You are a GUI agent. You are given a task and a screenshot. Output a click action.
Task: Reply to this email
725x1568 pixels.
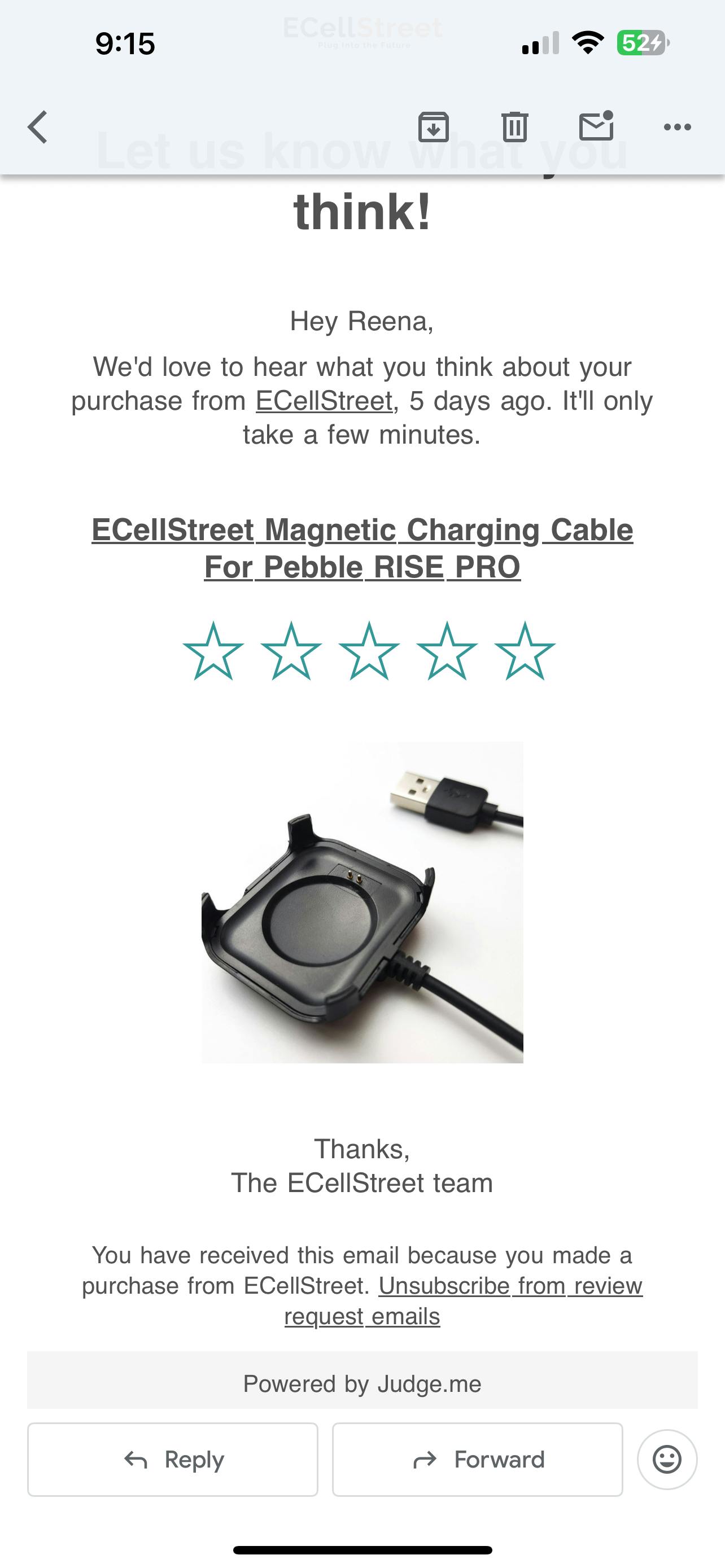pyautogui.click(x=173, y=1459)
